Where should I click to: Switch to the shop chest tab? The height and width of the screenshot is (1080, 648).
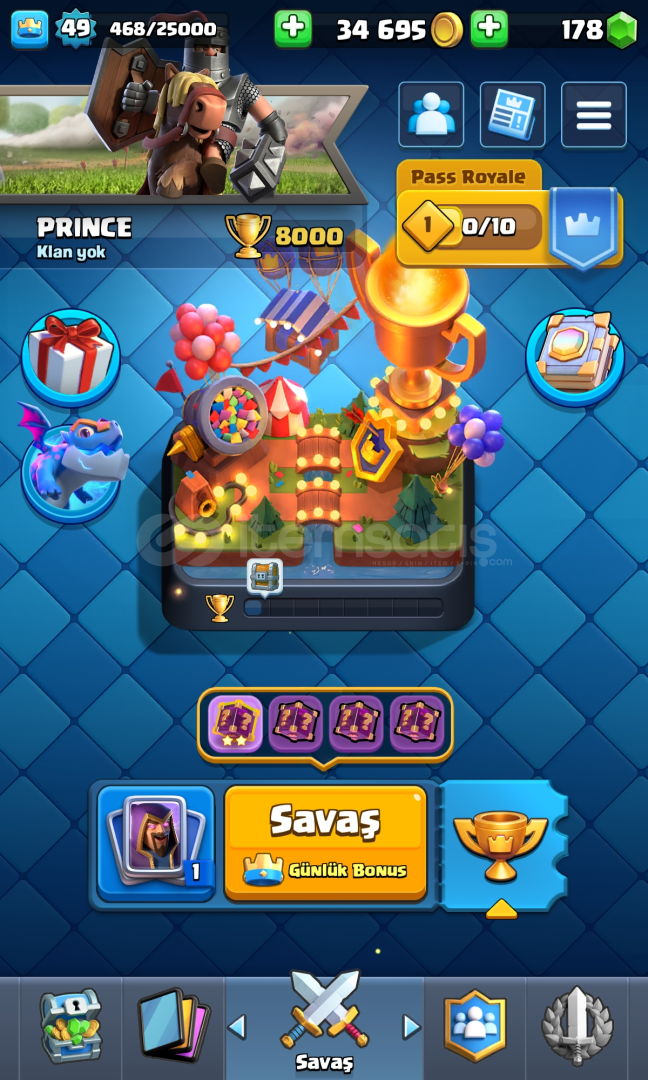pyautogui.click(x=70, y=1026)
